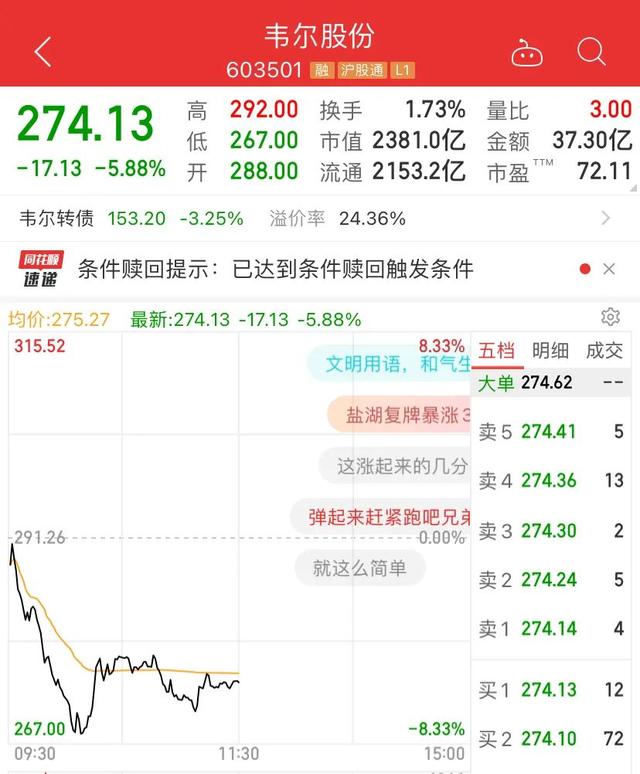Switch to the 明细 tab
This screenshot has width=640, height=774.
tap(550, 350)
